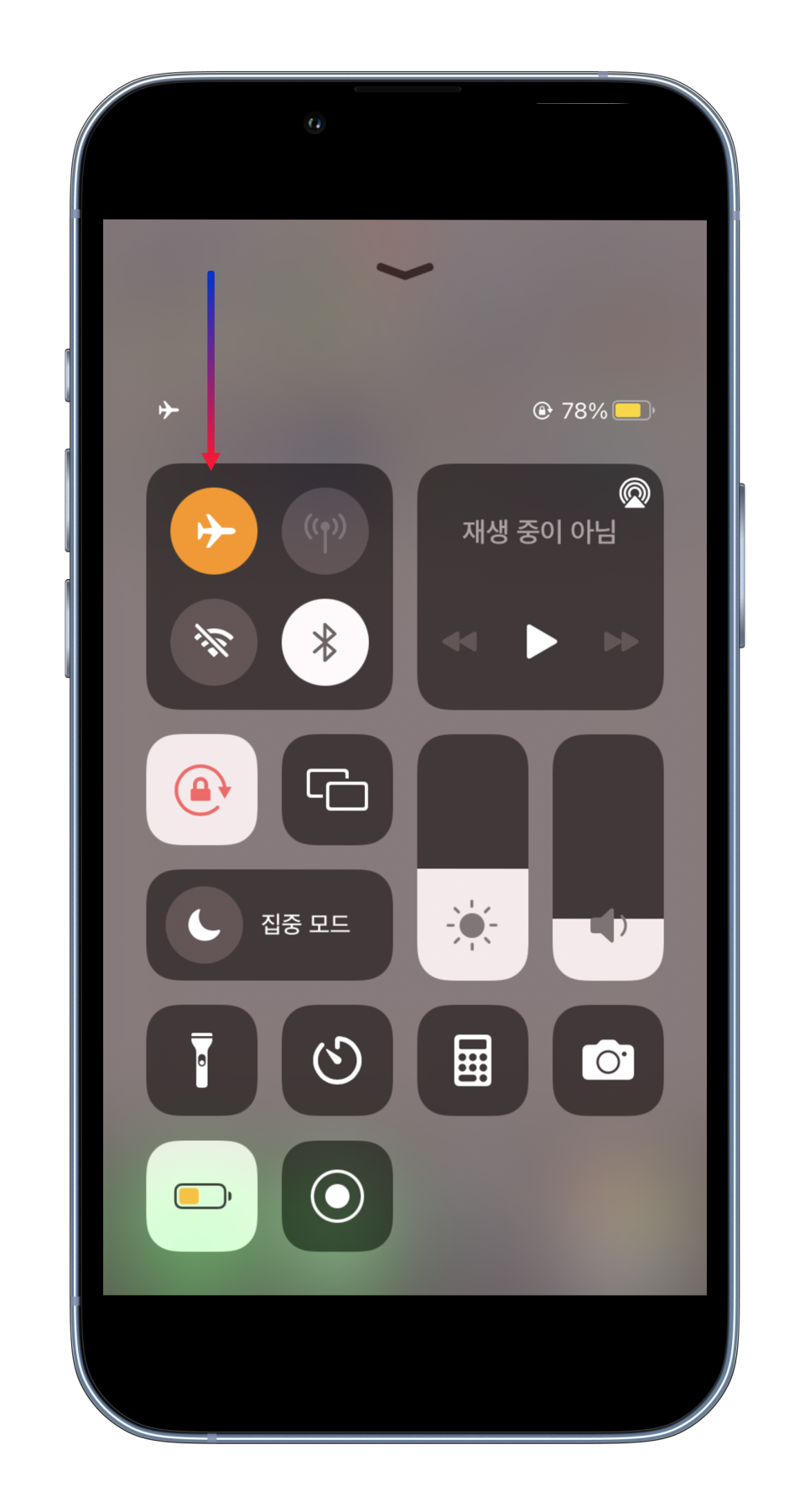This screenshot has width=810, height=1512.
Task: Tap the volume slider
Action: [x=608, y=857]
